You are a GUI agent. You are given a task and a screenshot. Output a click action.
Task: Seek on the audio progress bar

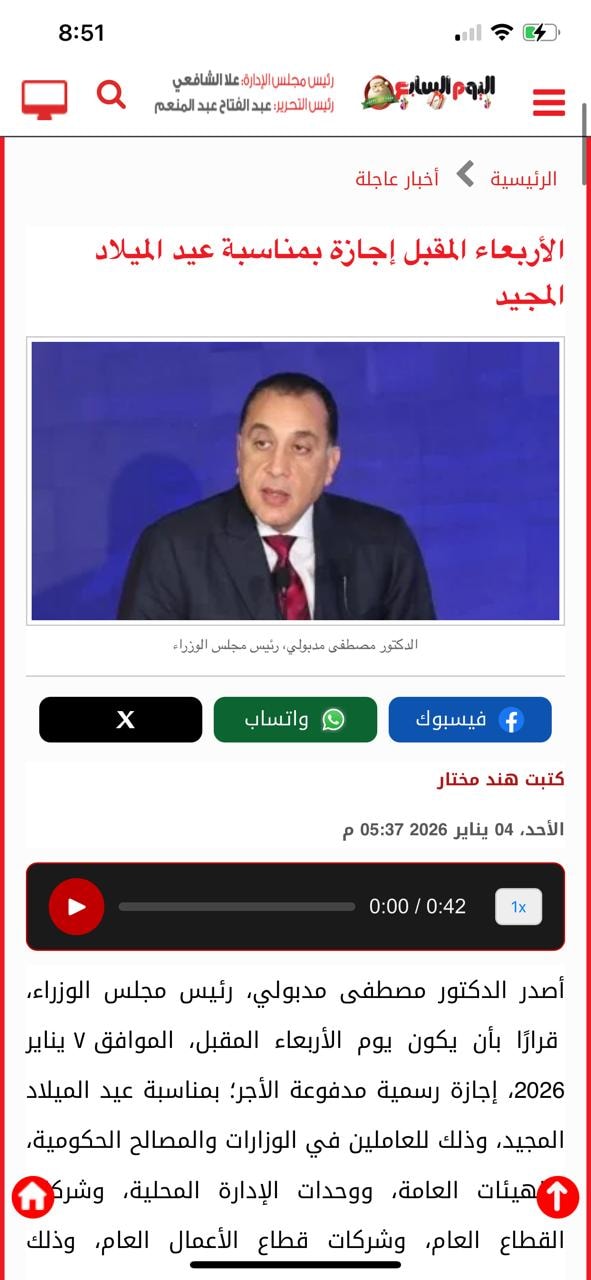237,907
